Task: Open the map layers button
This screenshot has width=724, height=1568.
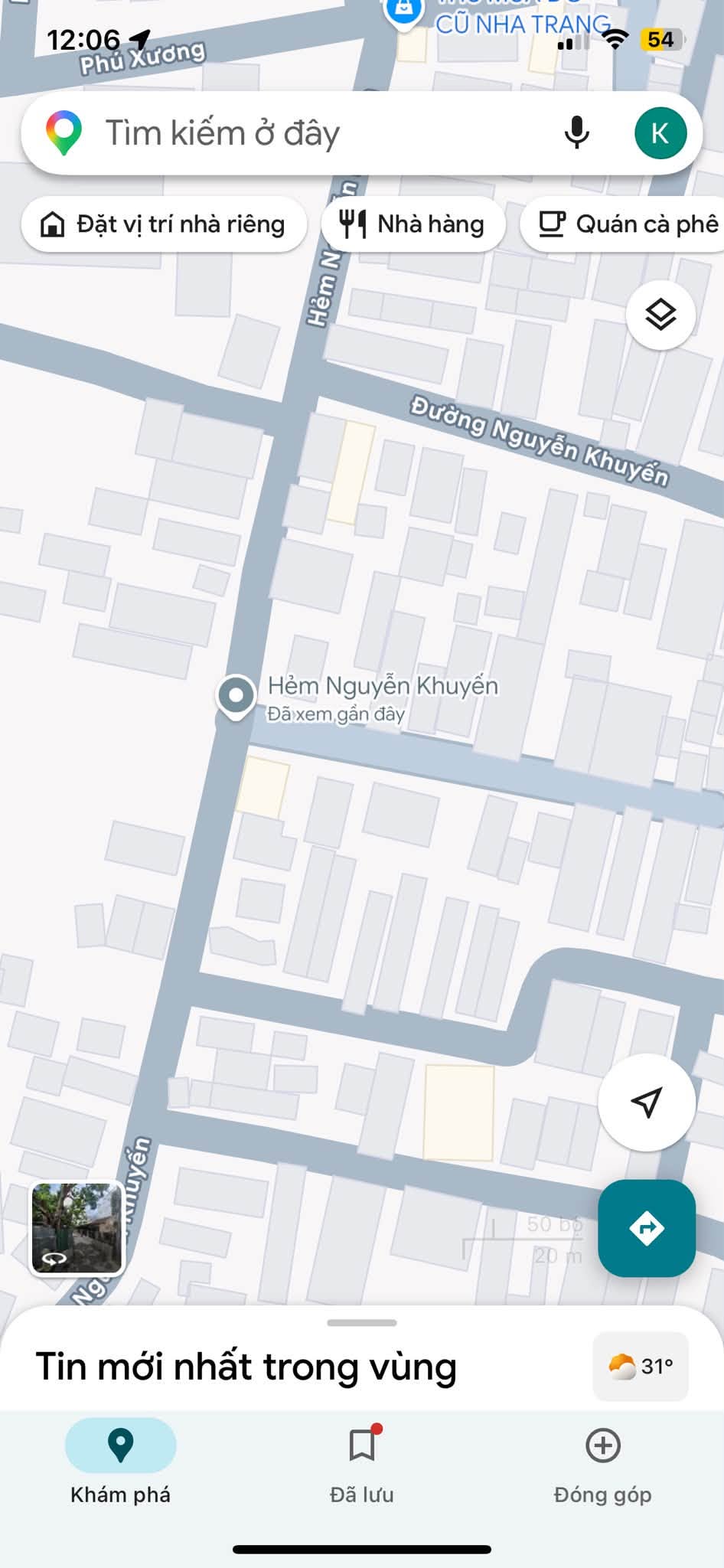Action: [660, 315]
